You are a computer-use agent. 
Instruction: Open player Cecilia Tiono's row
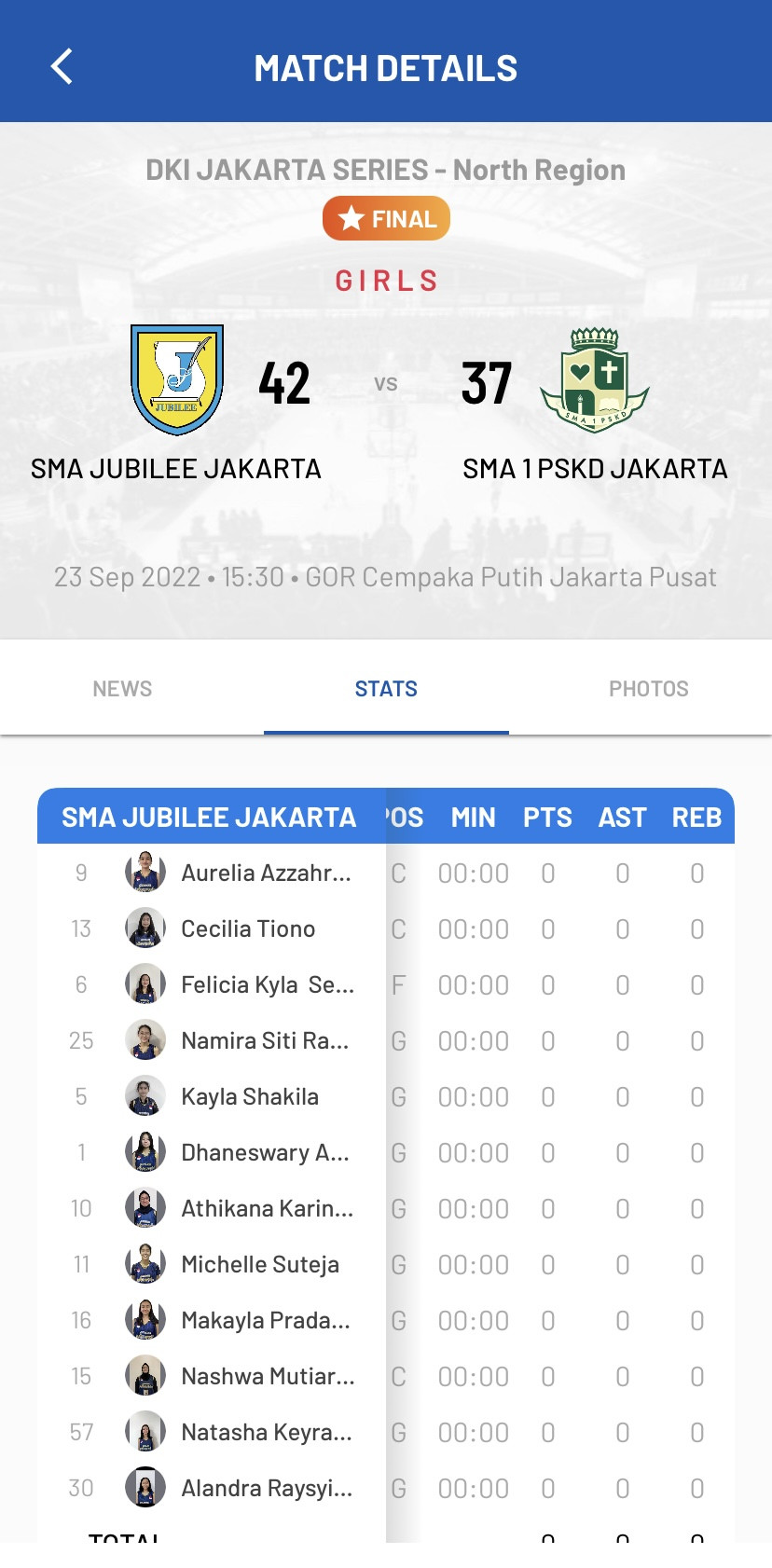[386, 928]
